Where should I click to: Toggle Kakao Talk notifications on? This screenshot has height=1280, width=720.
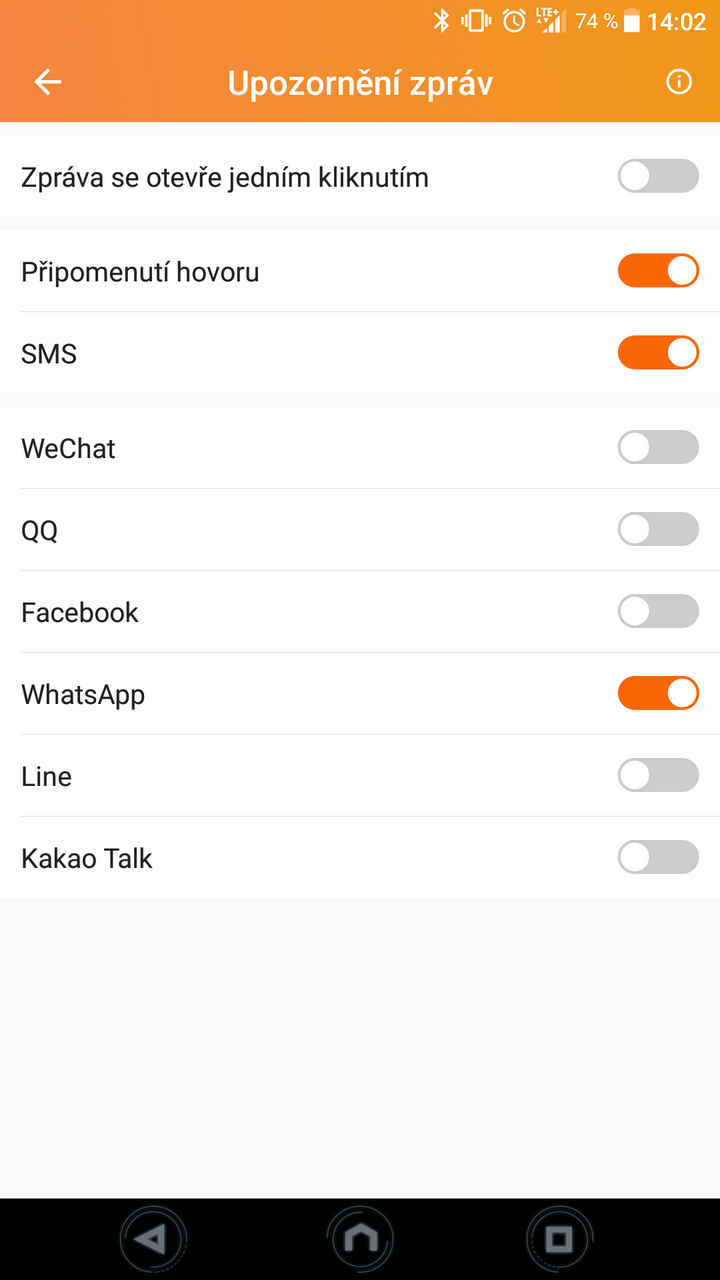click(658, 857)
